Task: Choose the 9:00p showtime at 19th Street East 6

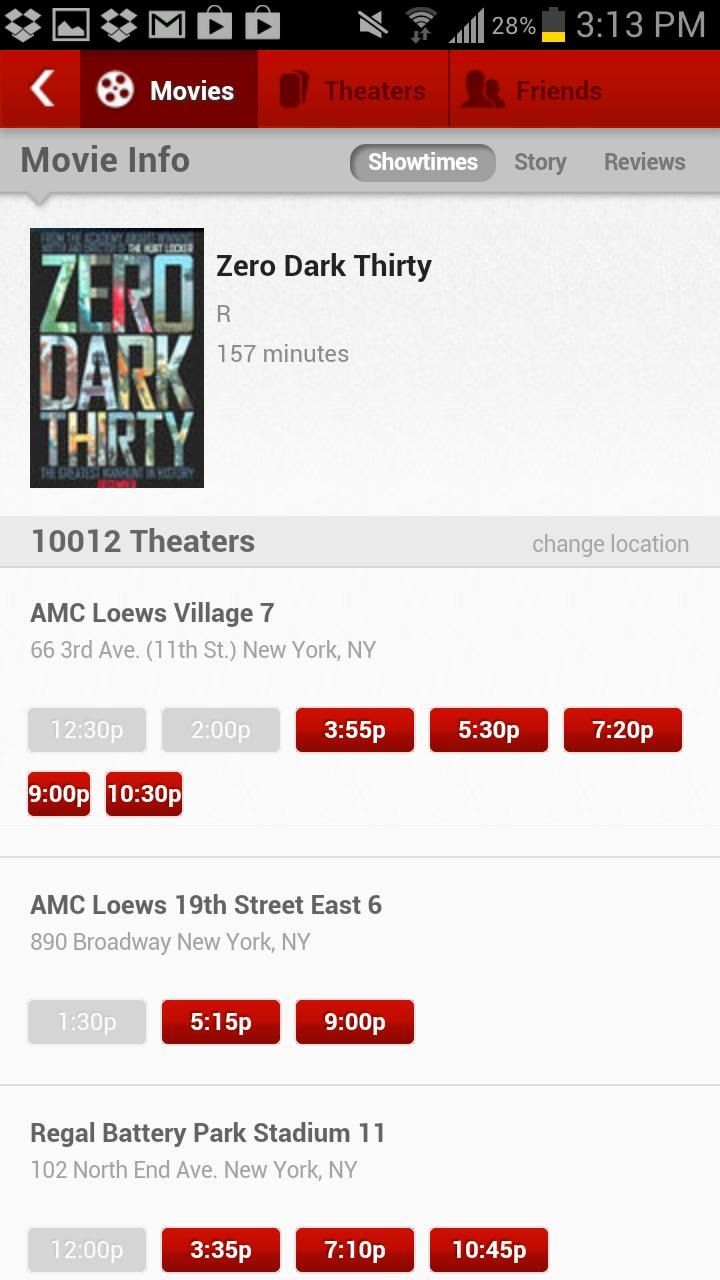Action: point(355,1021)
